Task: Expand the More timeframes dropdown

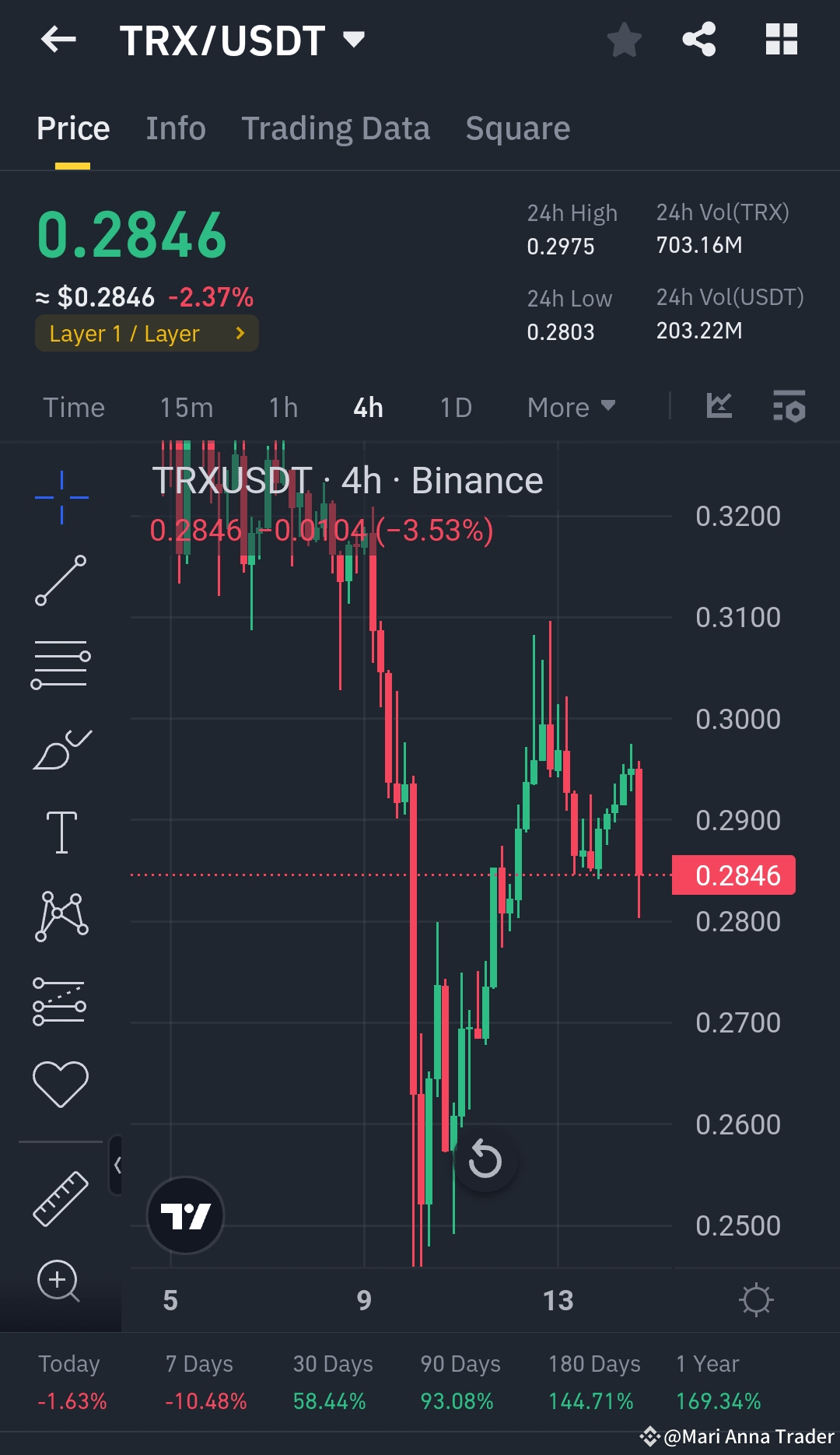Action: (570, 406)
